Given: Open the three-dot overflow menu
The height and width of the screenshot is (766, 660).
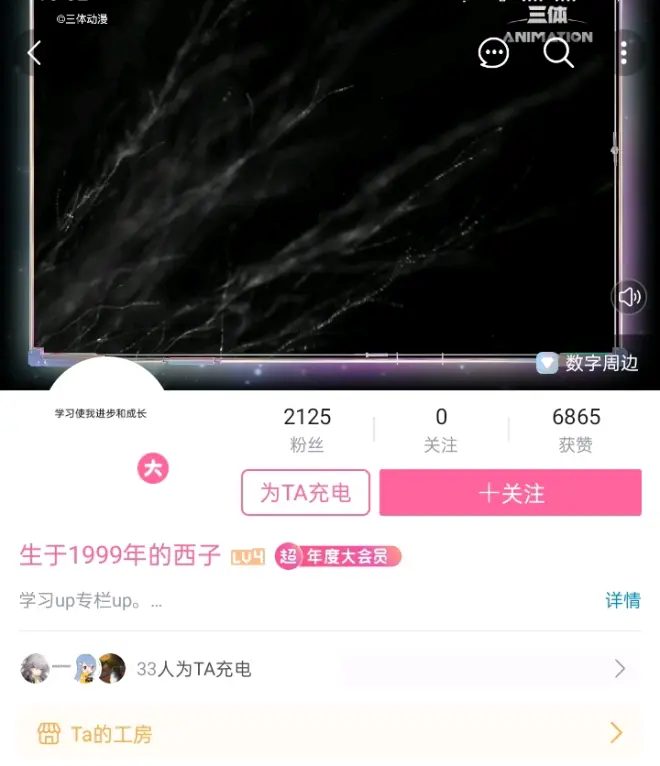Looking at the screenshot, I should coord(624,53).
